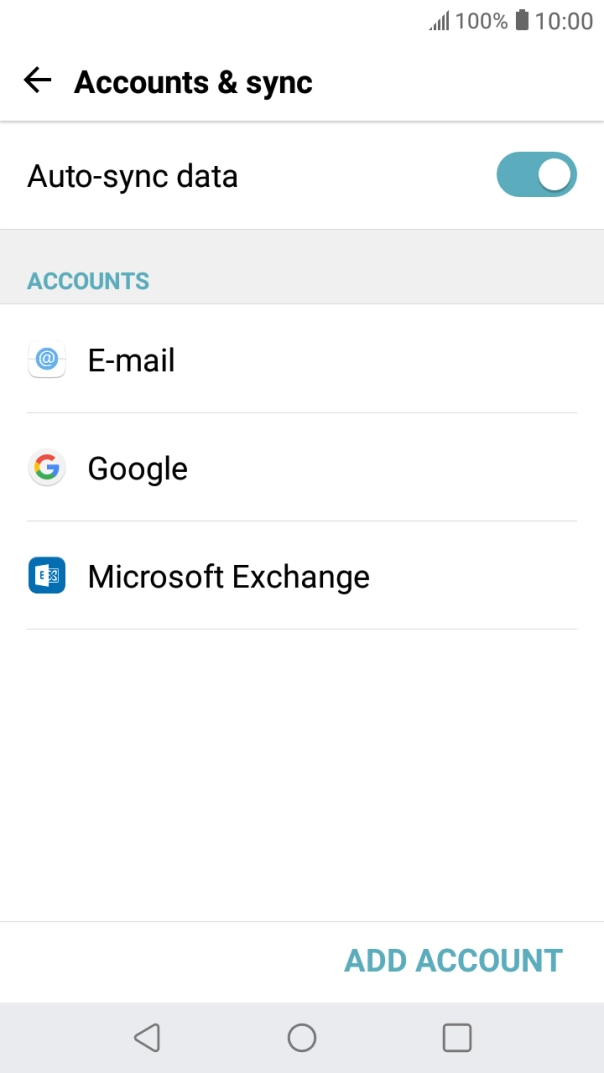The image size is (604, 1073).
Task: Tap the system home button
Action: 302,1037
